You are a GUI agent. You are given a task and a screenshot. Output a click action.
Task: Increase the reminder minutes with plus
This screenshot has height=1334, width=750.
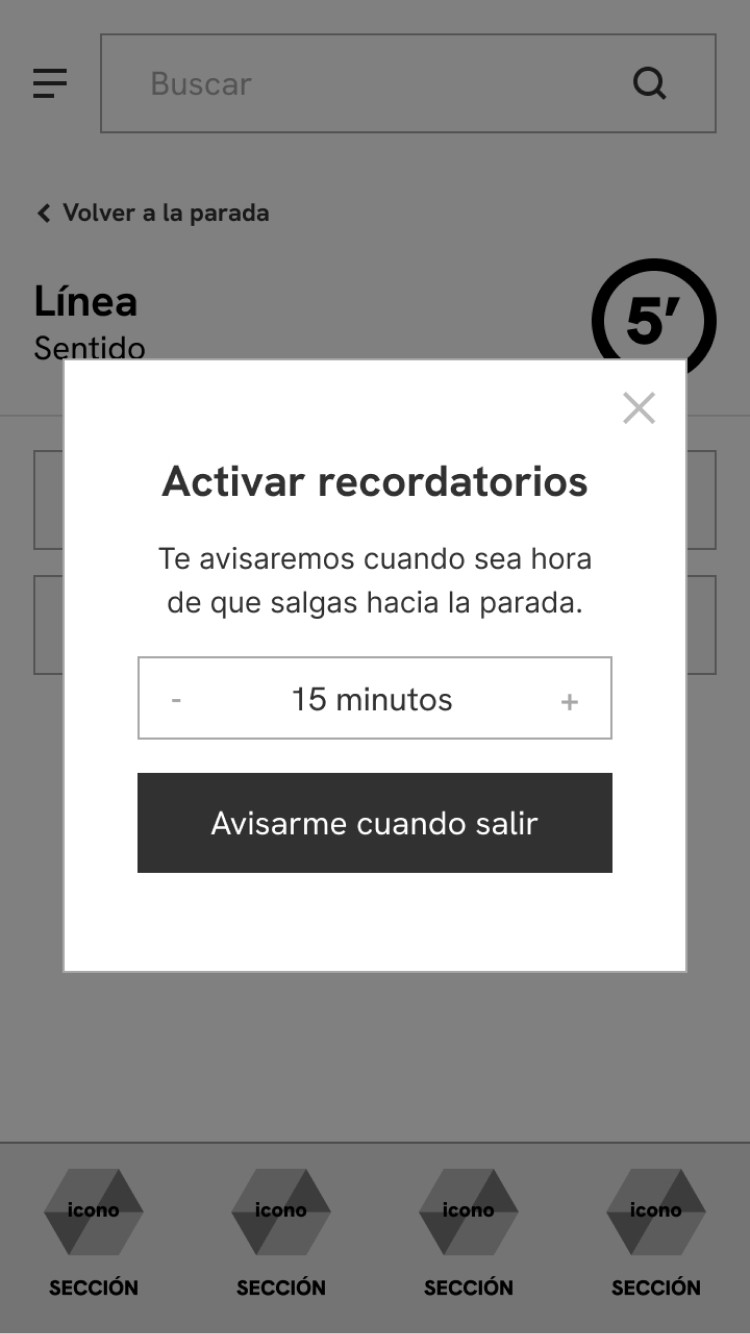point(569,701)
